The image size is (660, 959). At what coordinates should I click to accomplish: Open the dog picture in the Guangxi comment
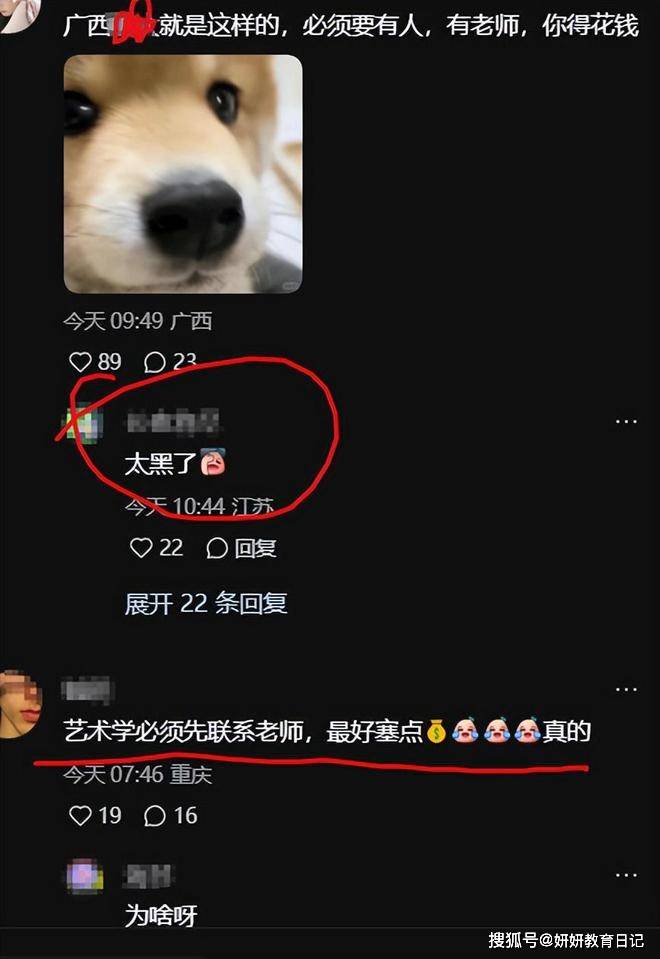[183, 174]
